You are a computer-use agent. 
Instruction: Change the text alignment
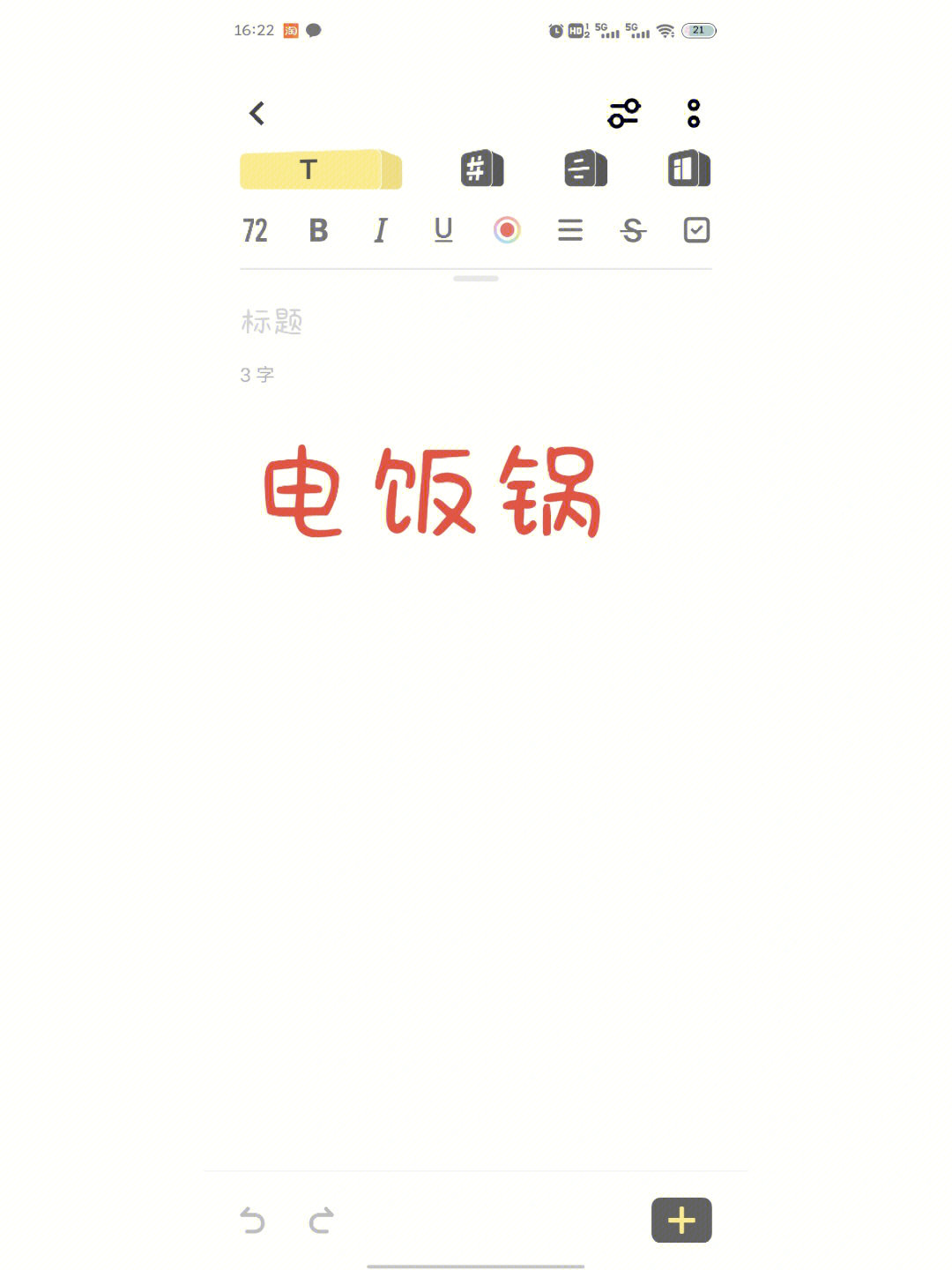pos(570,231)
